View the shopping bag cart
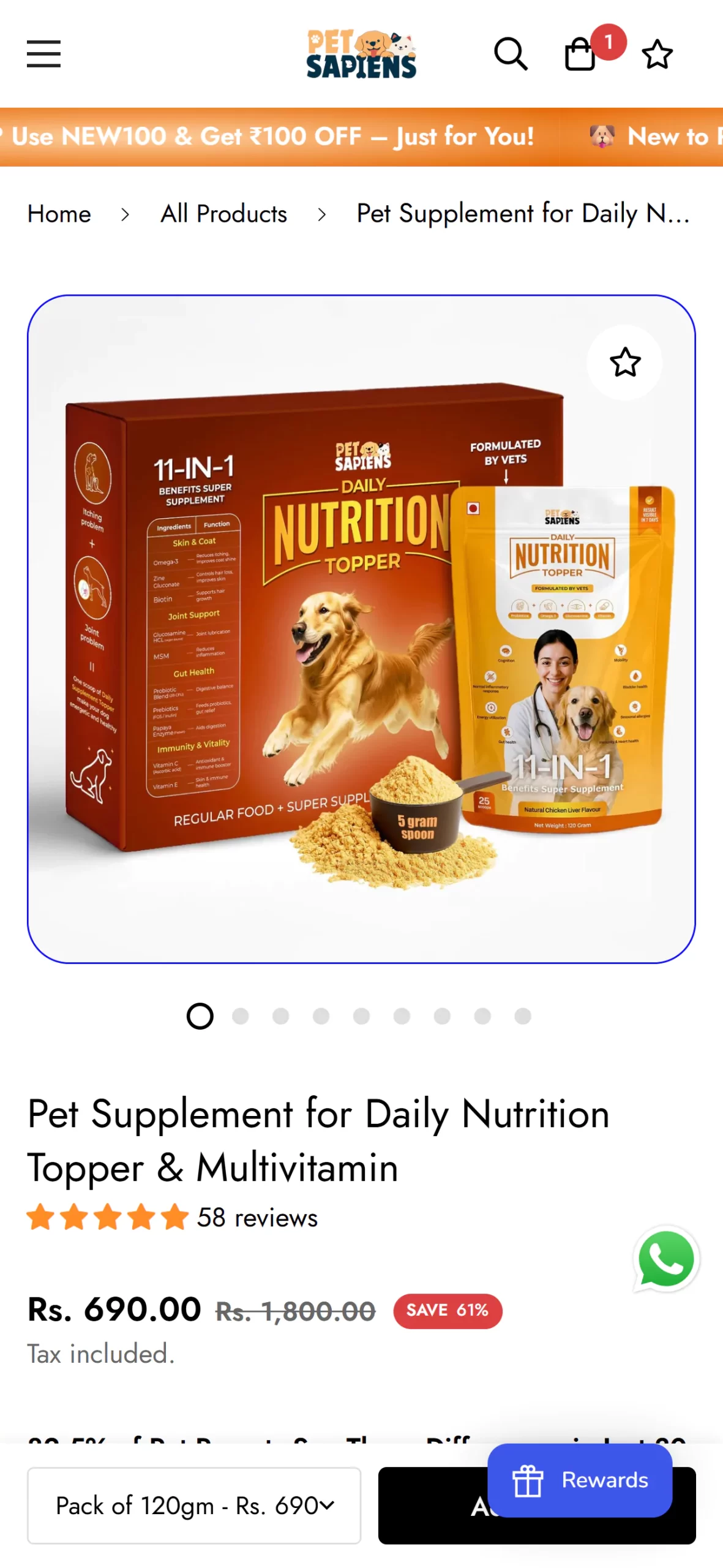 click(x=580, y=55)
